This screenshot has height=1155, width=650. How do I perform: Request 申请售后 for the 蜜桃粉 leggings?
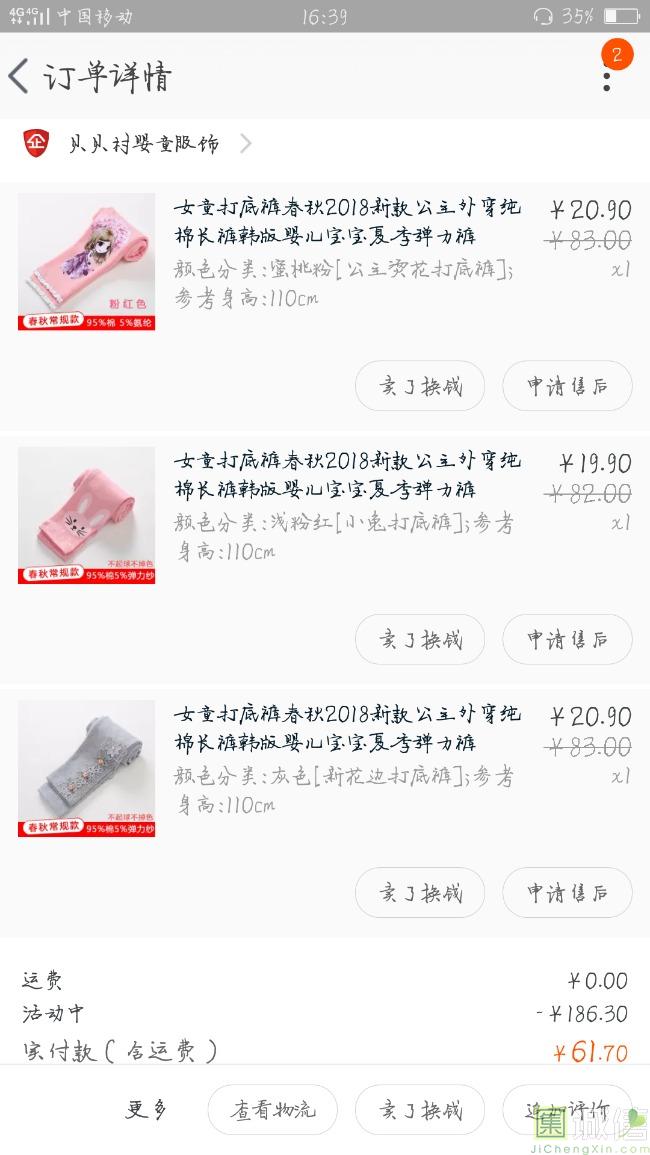pos(567,386)
